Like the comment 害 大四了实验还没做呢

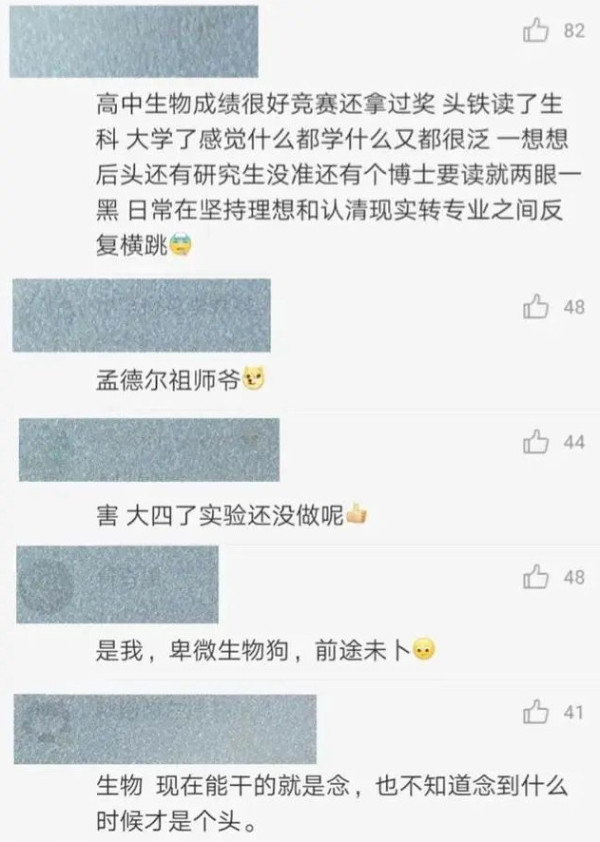[x=536, y=441]
